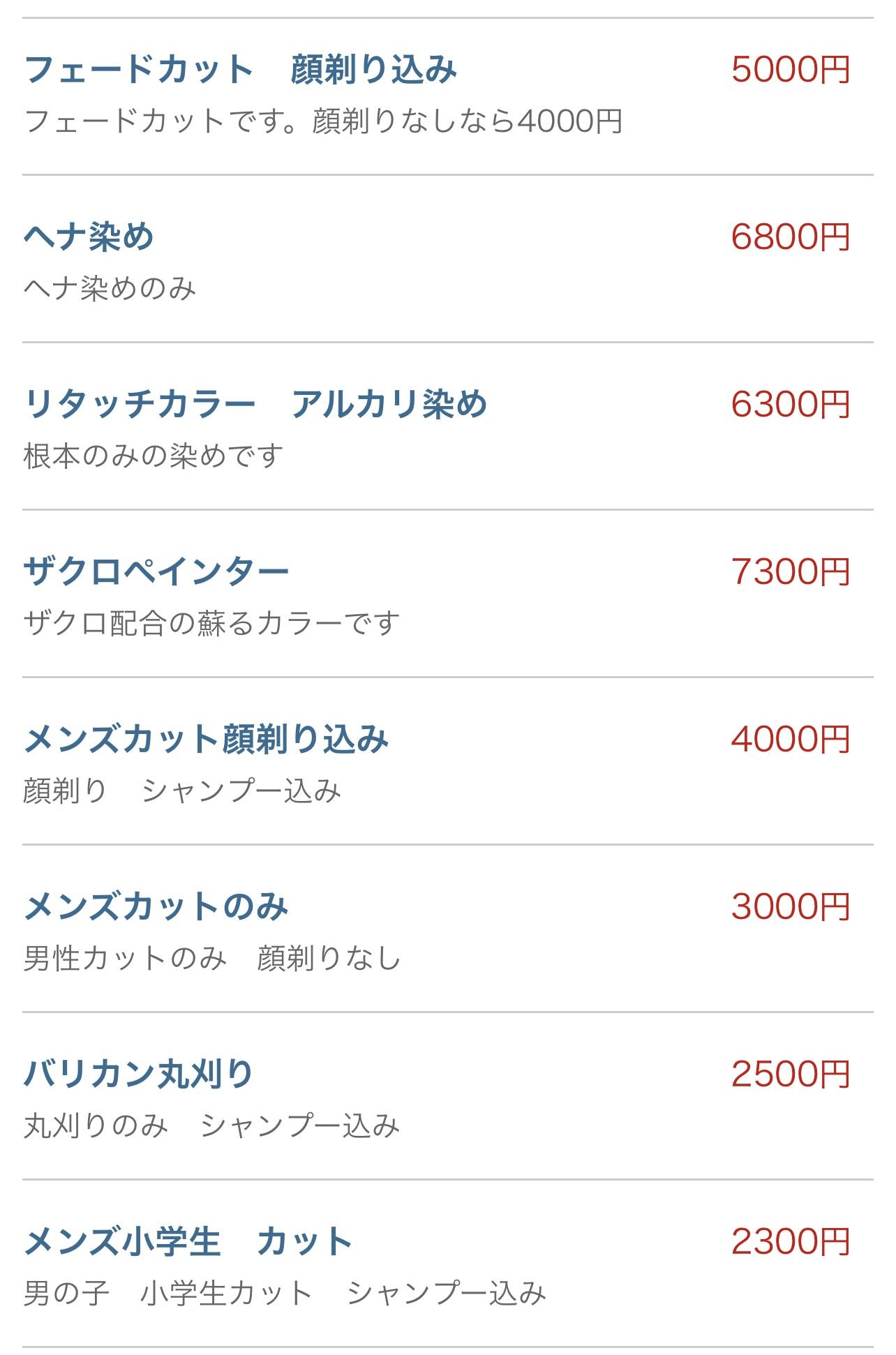Viewport: 896px width, 1355px height.
Task: Choose メンズカット顔剃り込み from the list
Action: click(207, 740)
